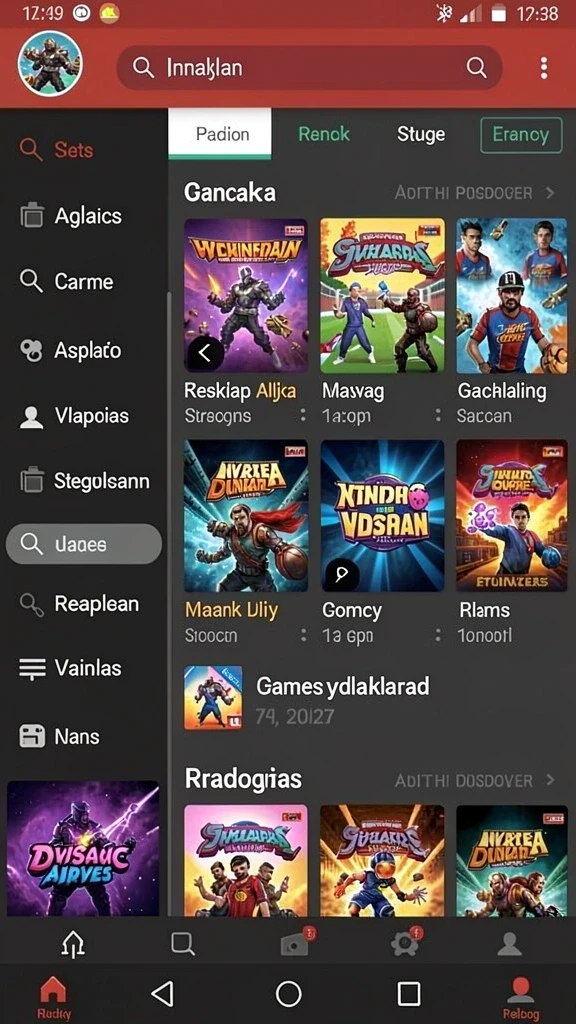Open the profile avatar picture
Viewport: 576px width, 1024px height.
pos(50,63)
